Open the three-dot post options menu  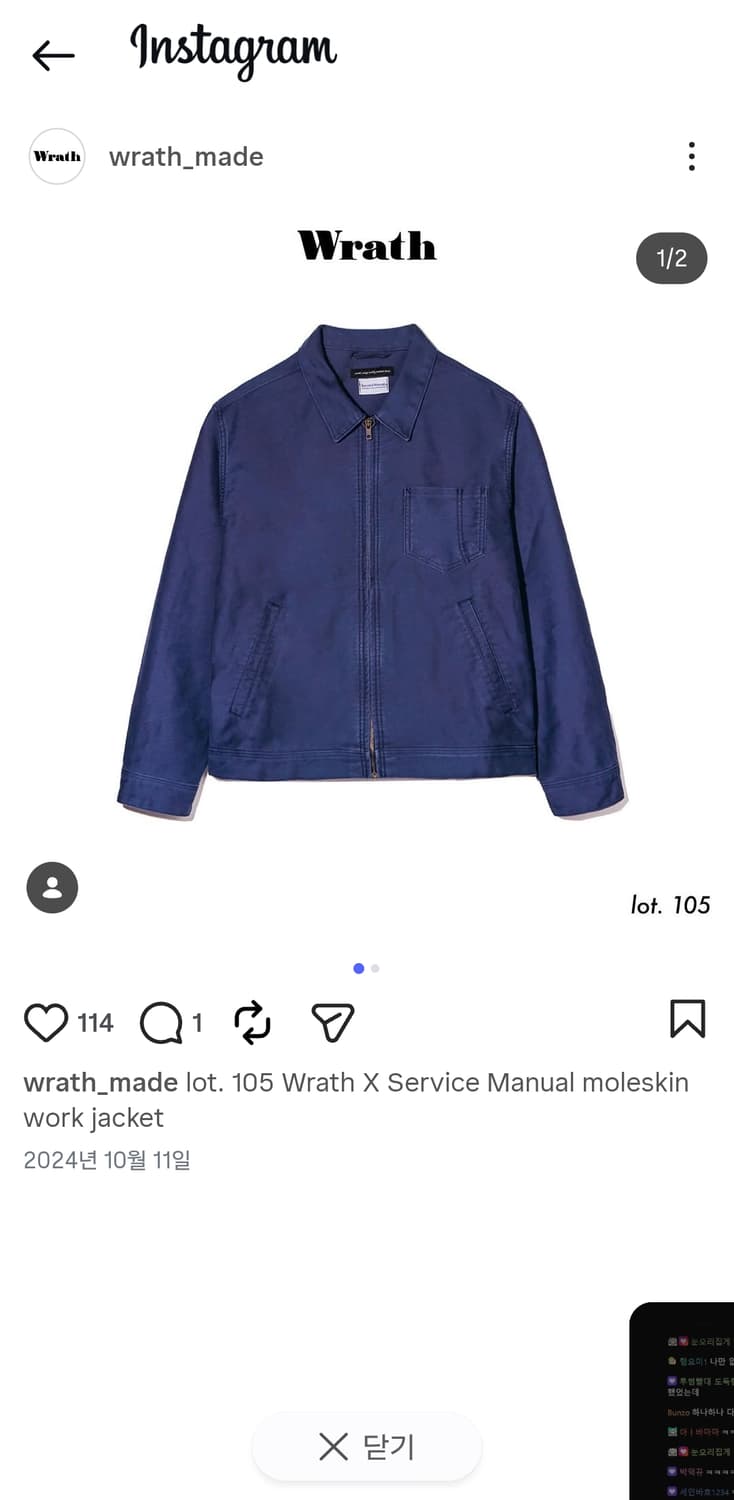click(x=691, y=156)
